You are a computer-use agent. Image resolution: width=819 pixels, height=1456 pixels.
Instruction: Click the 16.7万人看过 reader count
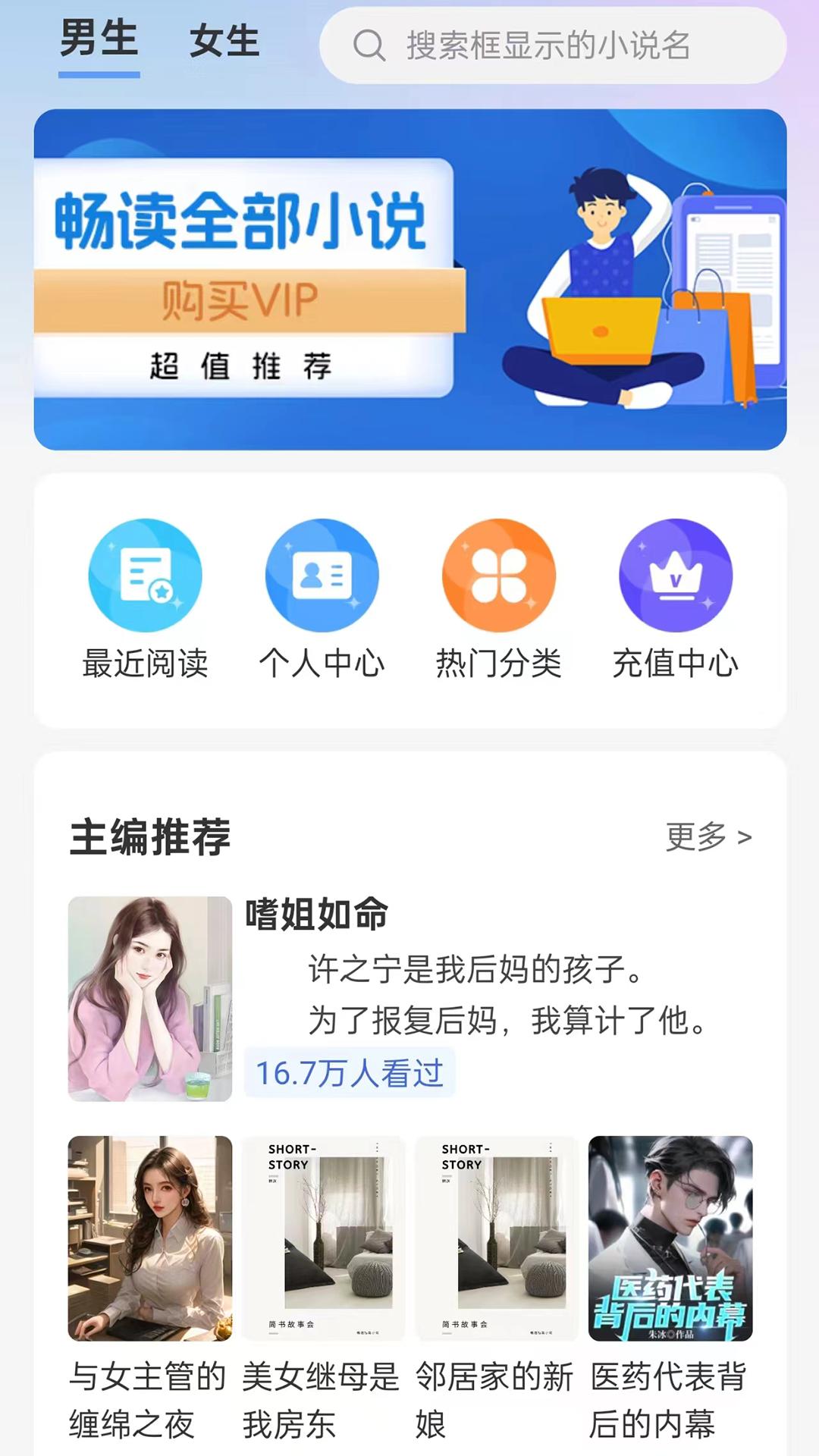(348, 1072)
